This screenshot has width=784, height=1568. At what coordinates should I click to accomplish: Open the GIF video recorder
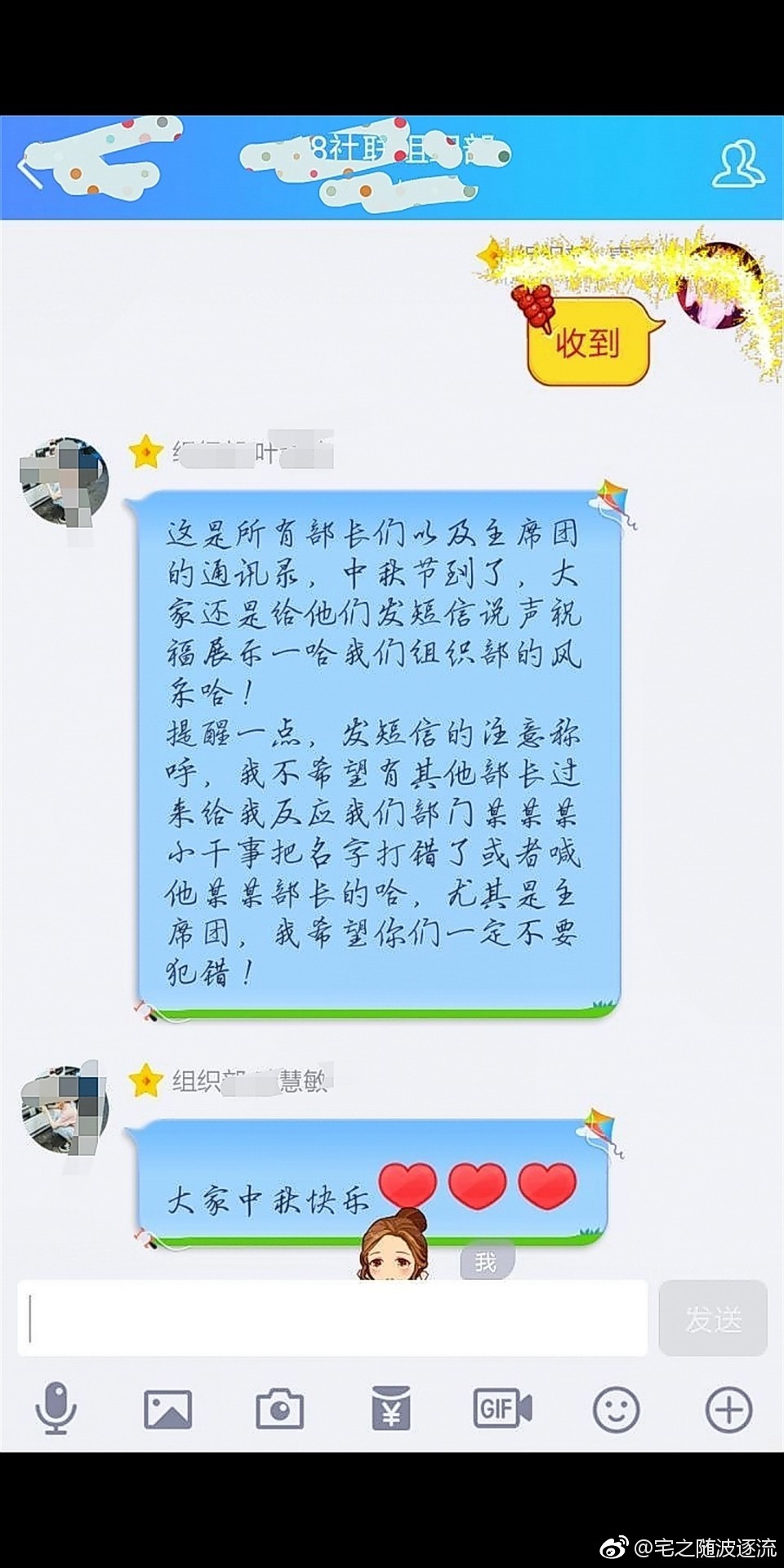502,1409
